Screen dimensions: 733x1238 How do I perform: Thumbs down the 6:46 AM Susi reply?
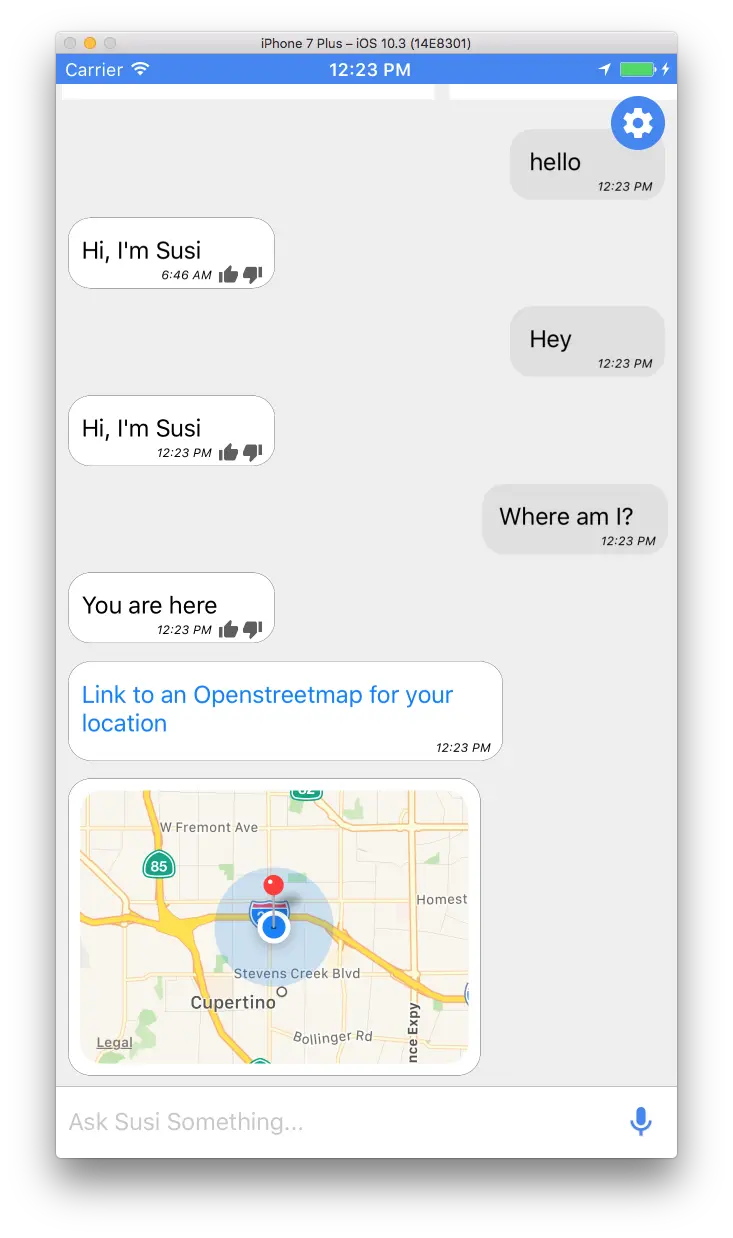click(253, 274)
